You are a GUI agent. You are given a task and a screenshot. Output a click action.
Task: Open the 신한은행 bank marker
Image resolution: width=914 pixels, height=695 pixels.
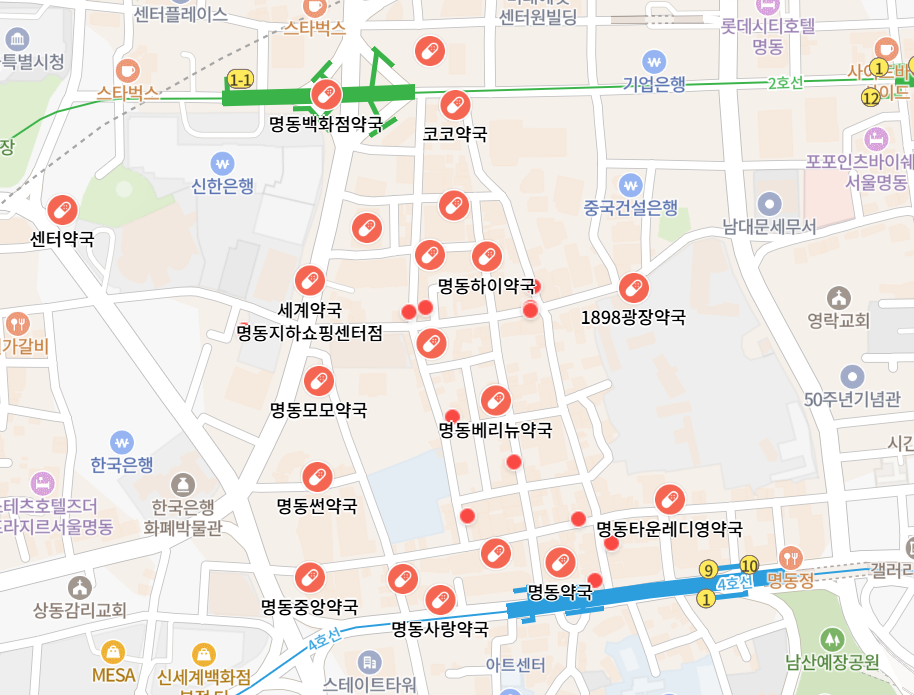222,162
